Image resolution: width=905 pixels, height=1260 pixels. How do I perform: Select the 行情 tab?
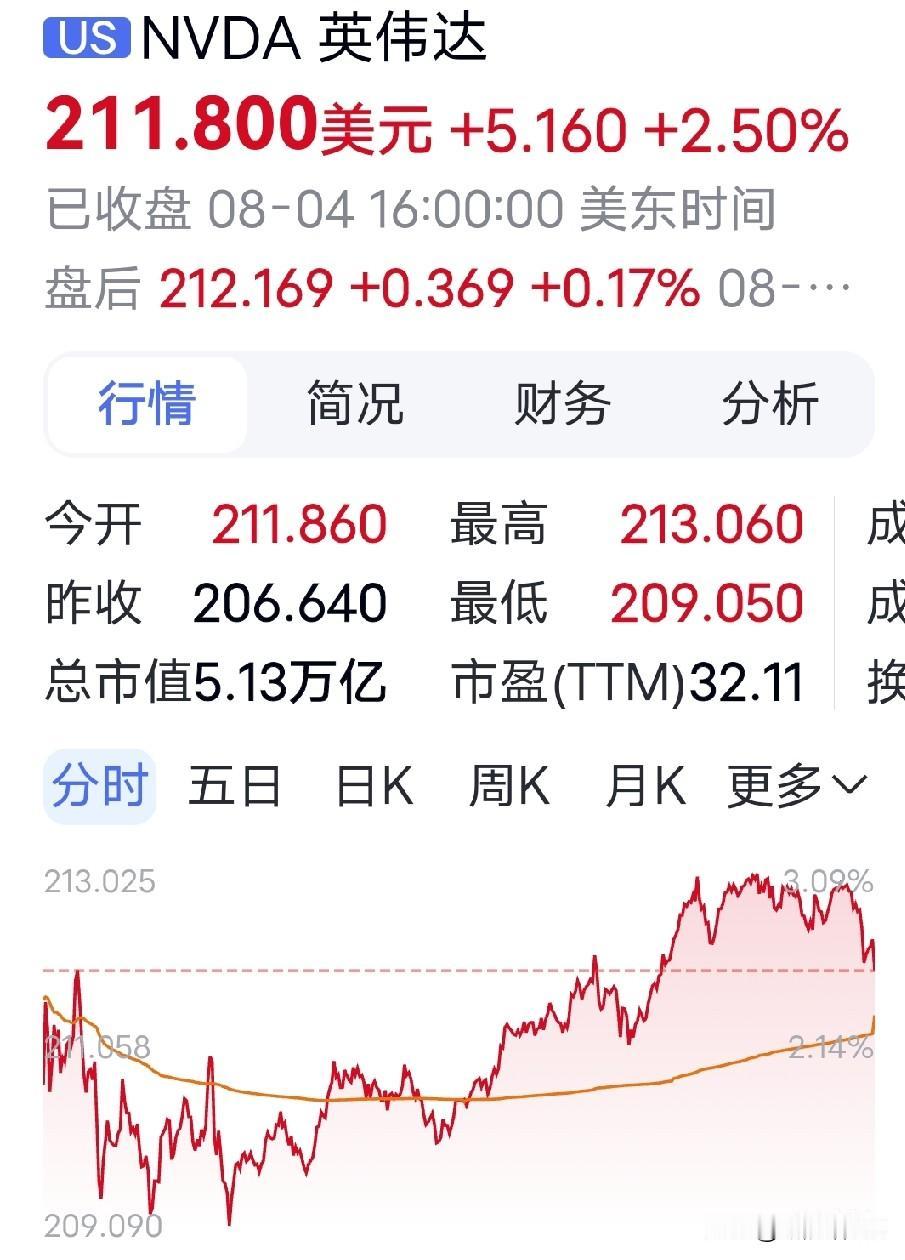coord(147,404)
